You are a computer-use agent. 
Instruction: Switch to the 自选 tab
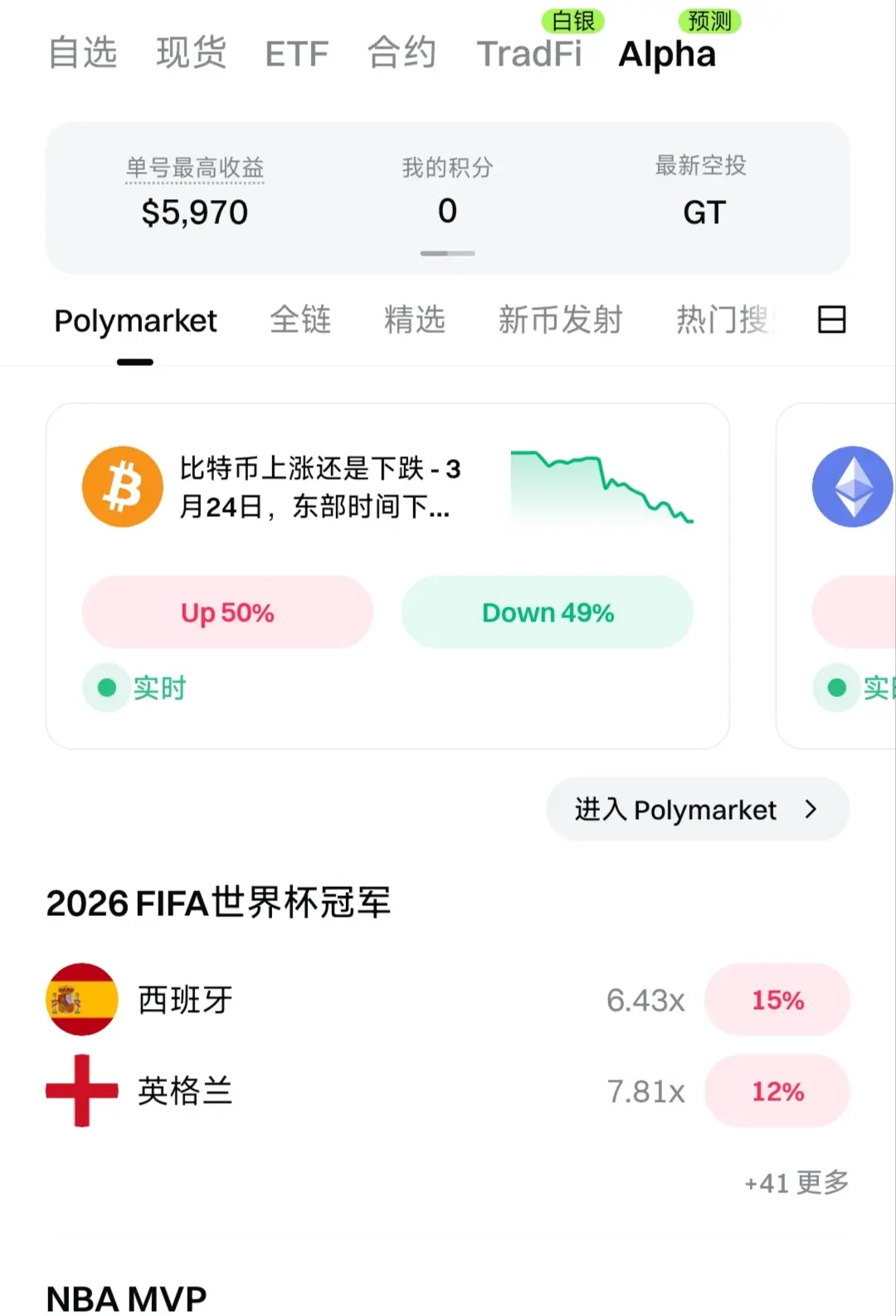(83, 53)
